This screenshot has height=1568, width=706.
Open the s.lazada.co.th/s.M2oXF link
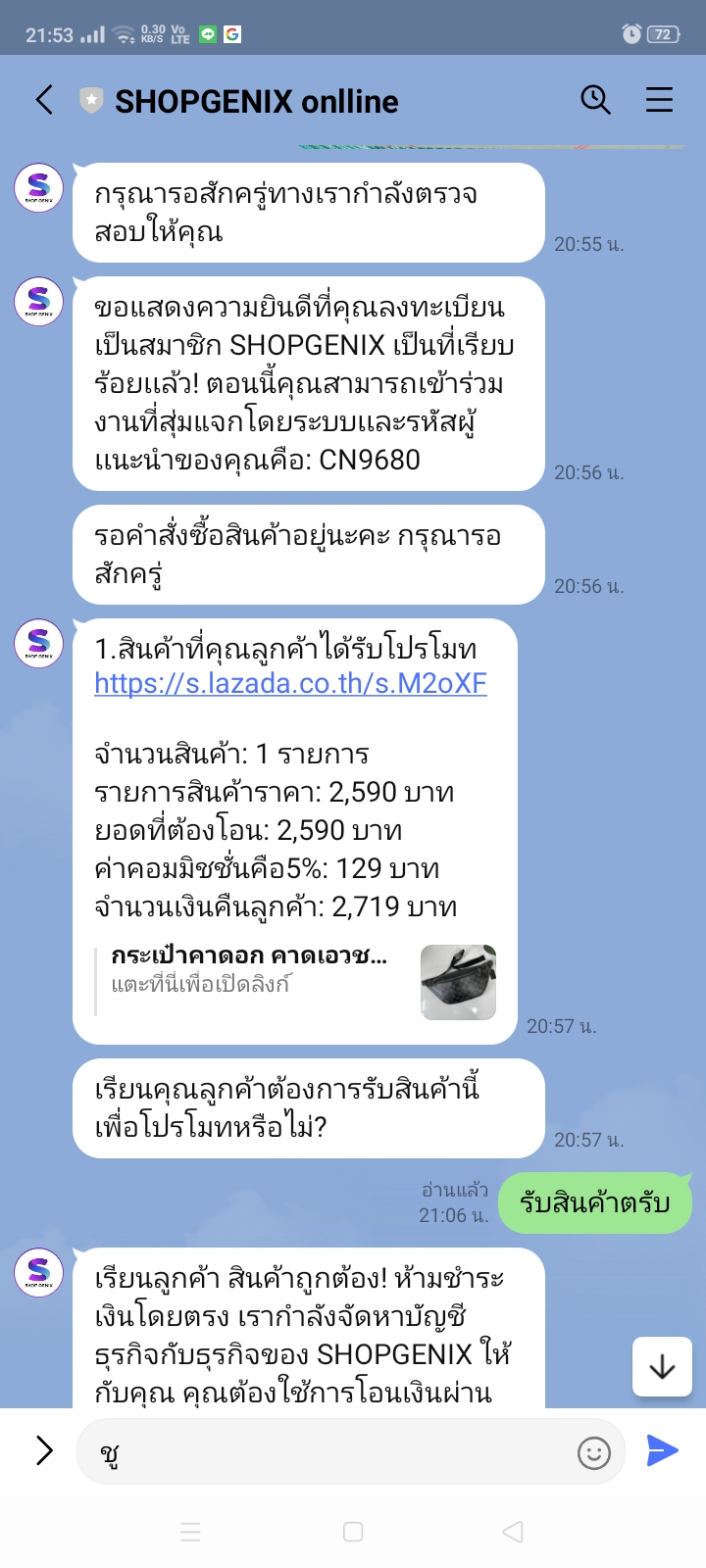tap(290, 683)
